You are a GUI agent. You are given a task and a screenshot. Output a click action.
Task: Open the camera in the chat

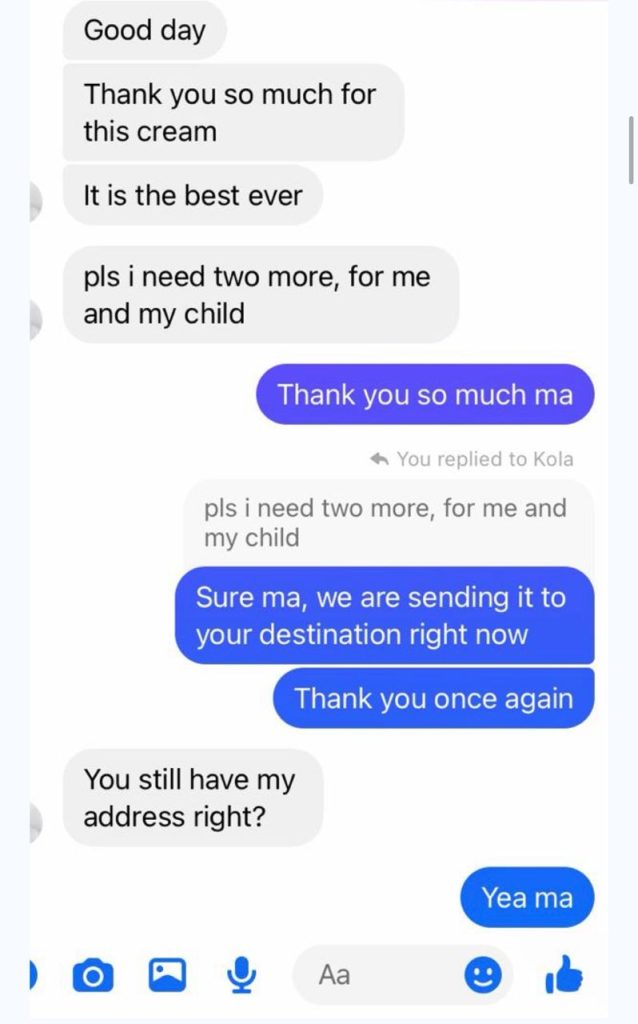(94, 975)
